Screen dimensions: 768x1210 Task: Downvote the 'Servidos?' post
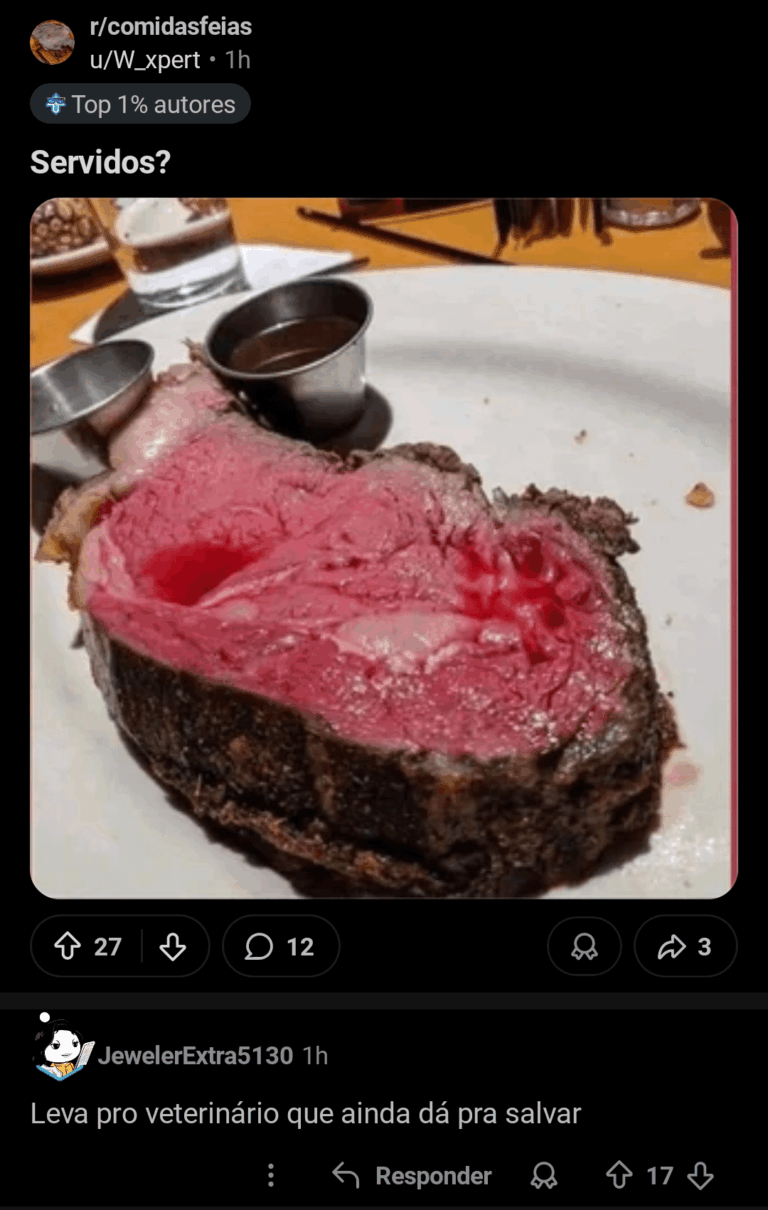pyautogui.click(x=173, y=946)
